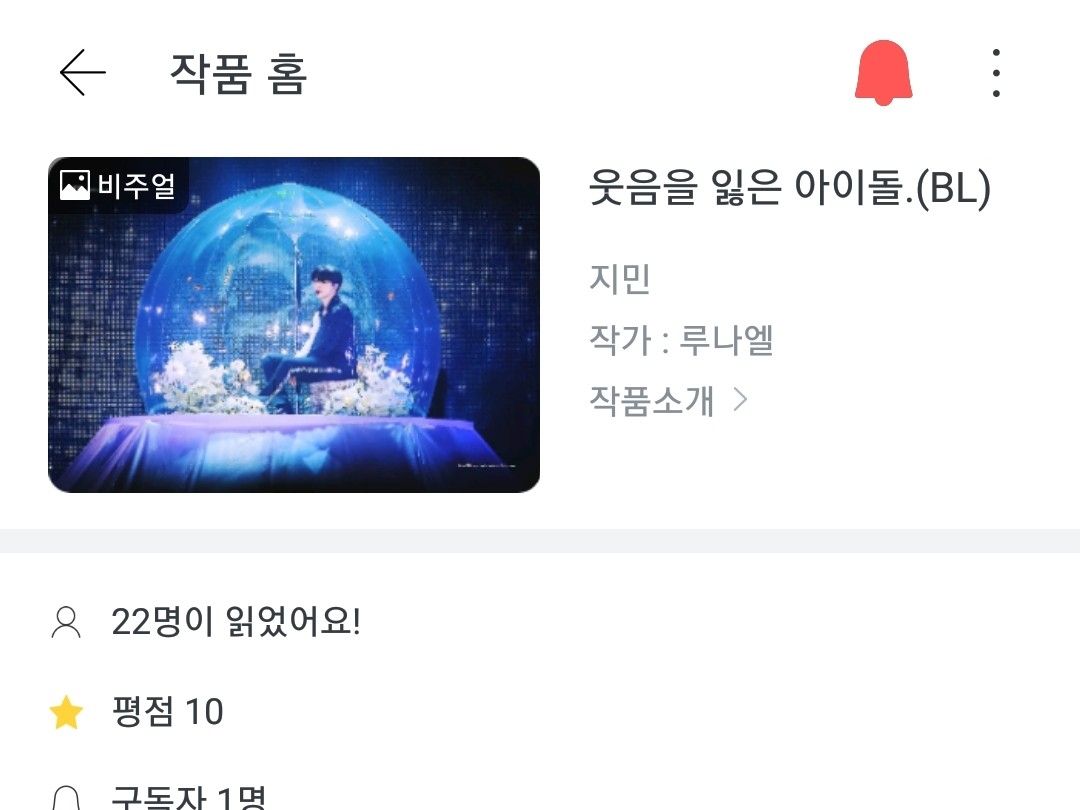1080x810 pixels.
Task: Go back using the arrow icon
Action: coord(83,72)
